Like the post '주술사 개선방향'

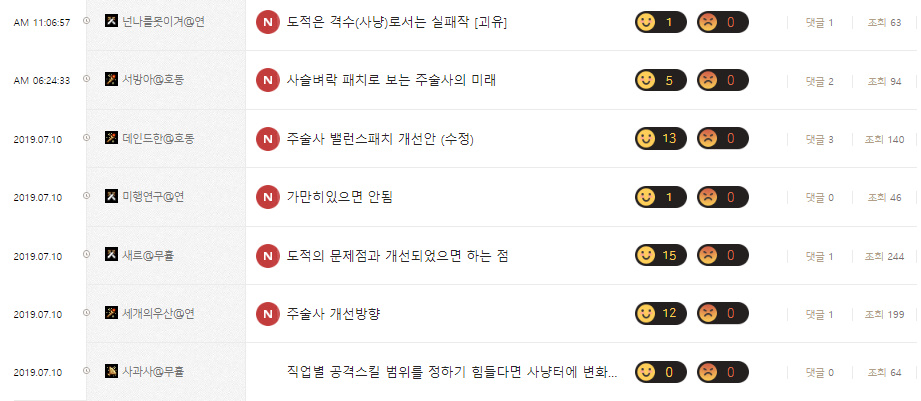[660, 314]
